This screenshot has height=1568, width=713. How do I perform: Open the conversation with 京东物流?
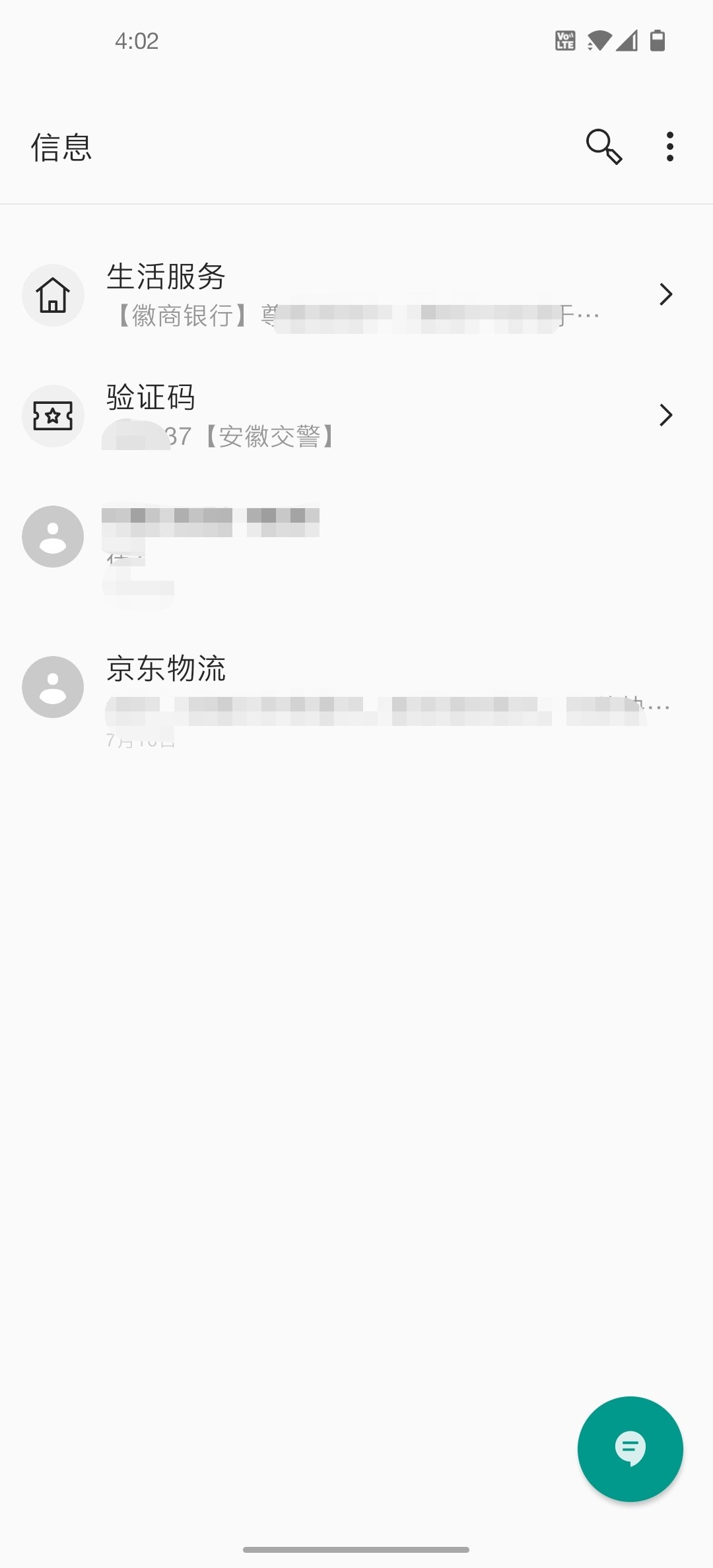356,690
